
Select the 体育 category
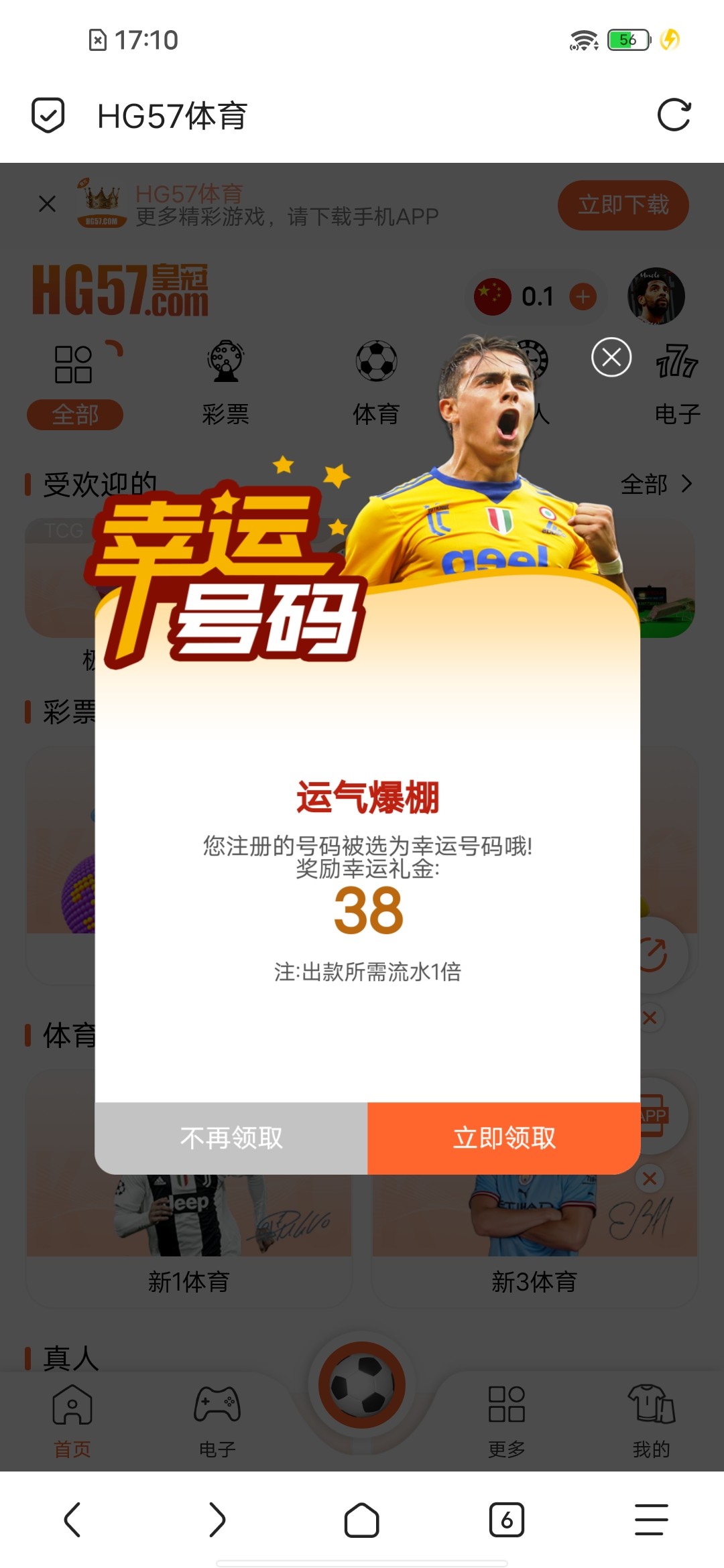pyautogui.click(x=377, y=382)
